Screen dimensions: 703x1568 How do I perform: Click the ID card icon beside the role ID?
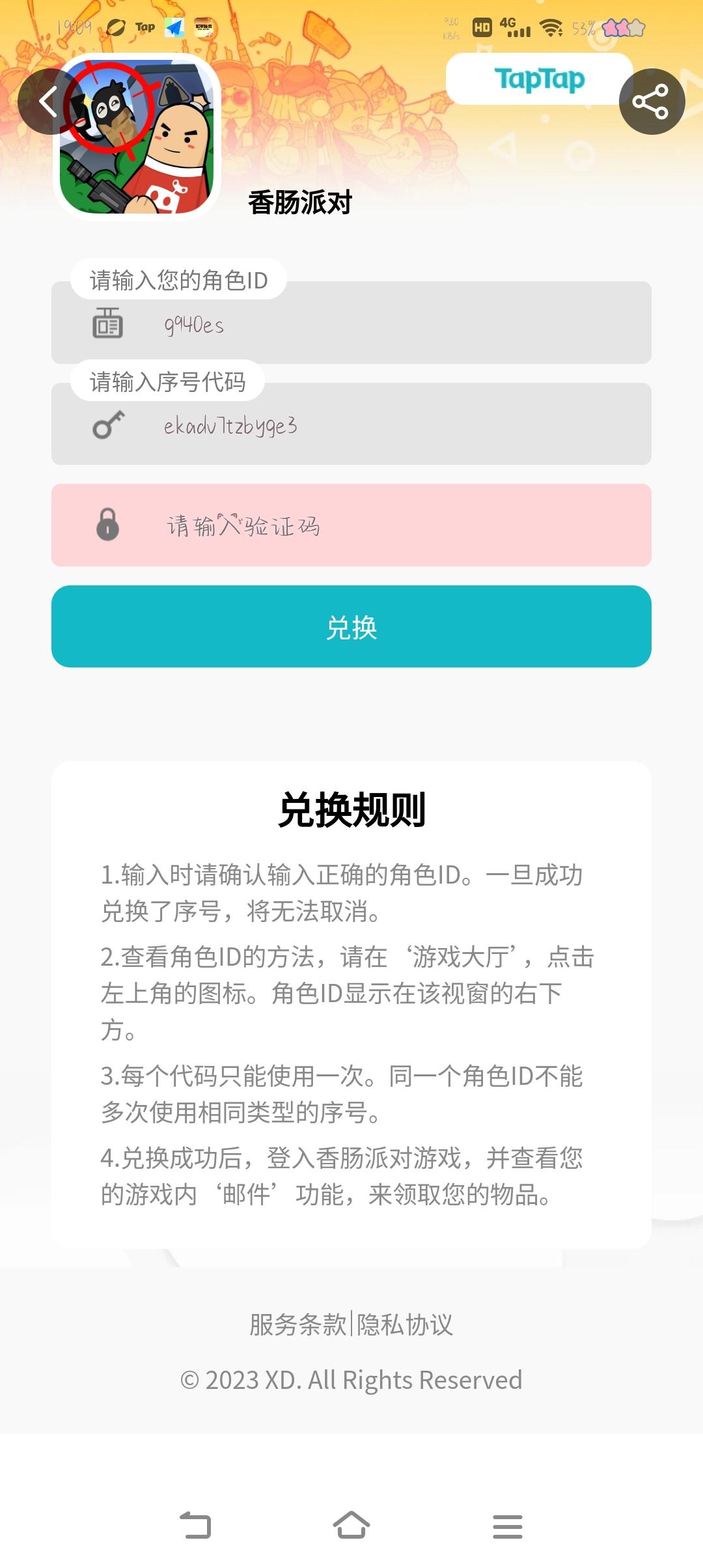pos(108,324)
